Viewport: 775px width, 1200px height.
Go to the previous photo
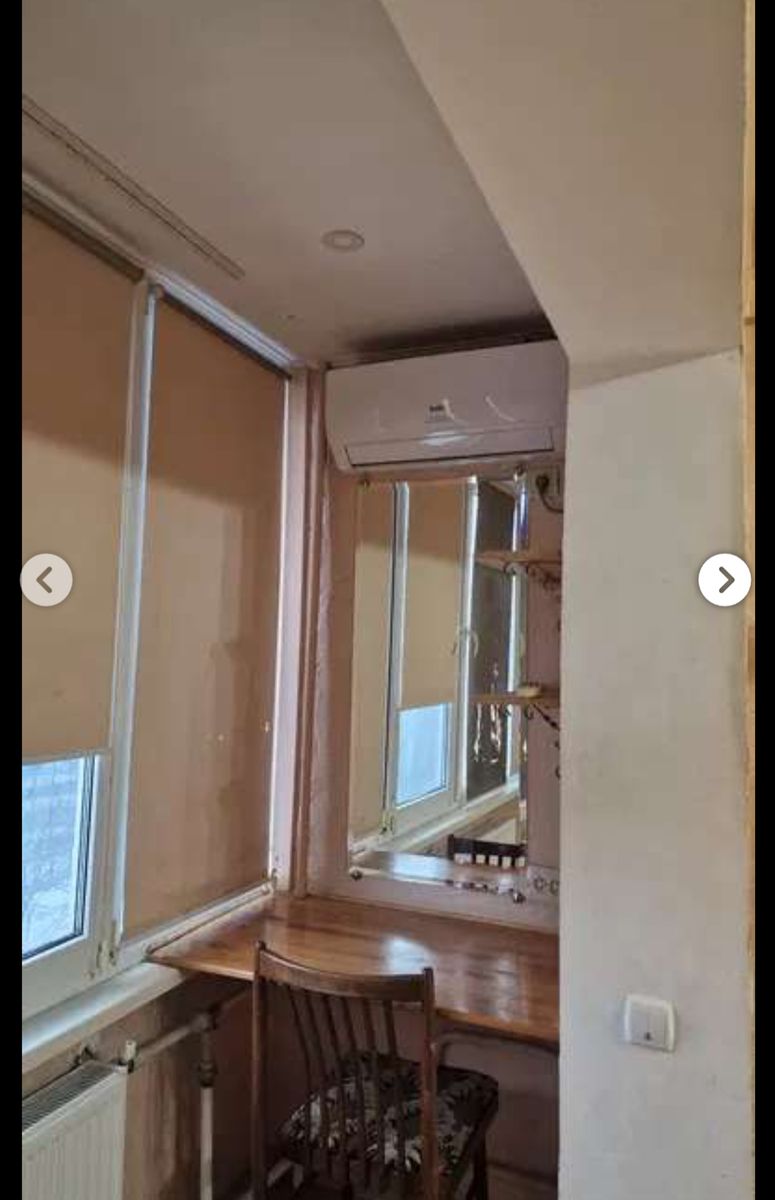[x=46, y=580]
